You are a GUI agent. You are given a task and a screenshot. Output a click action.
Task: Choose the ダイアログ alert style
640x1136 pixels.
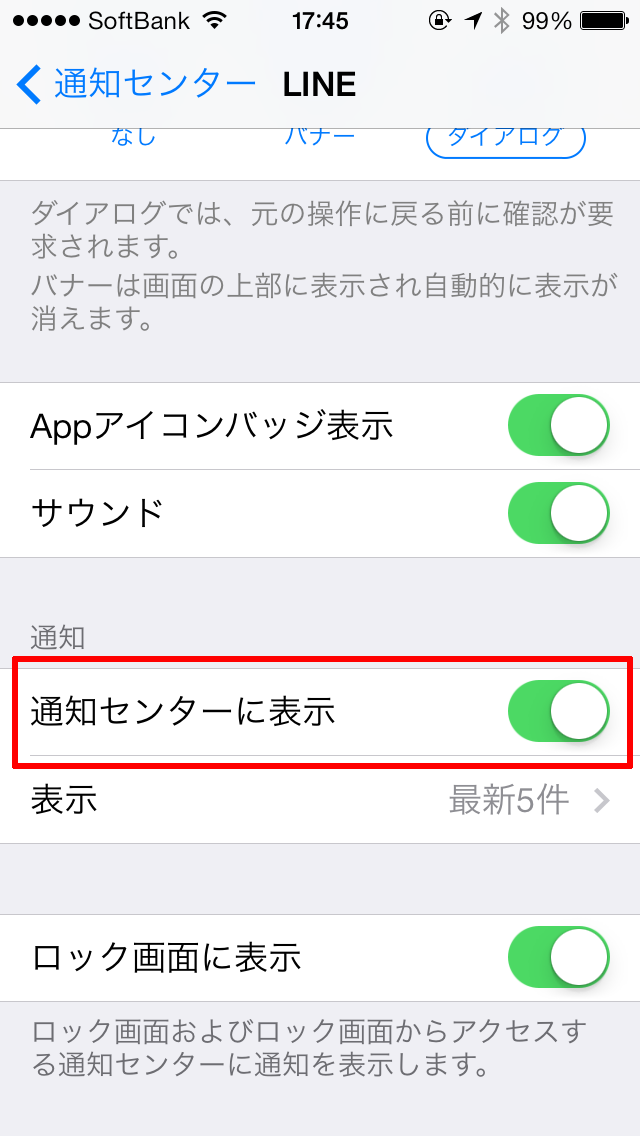click(505, 141)
